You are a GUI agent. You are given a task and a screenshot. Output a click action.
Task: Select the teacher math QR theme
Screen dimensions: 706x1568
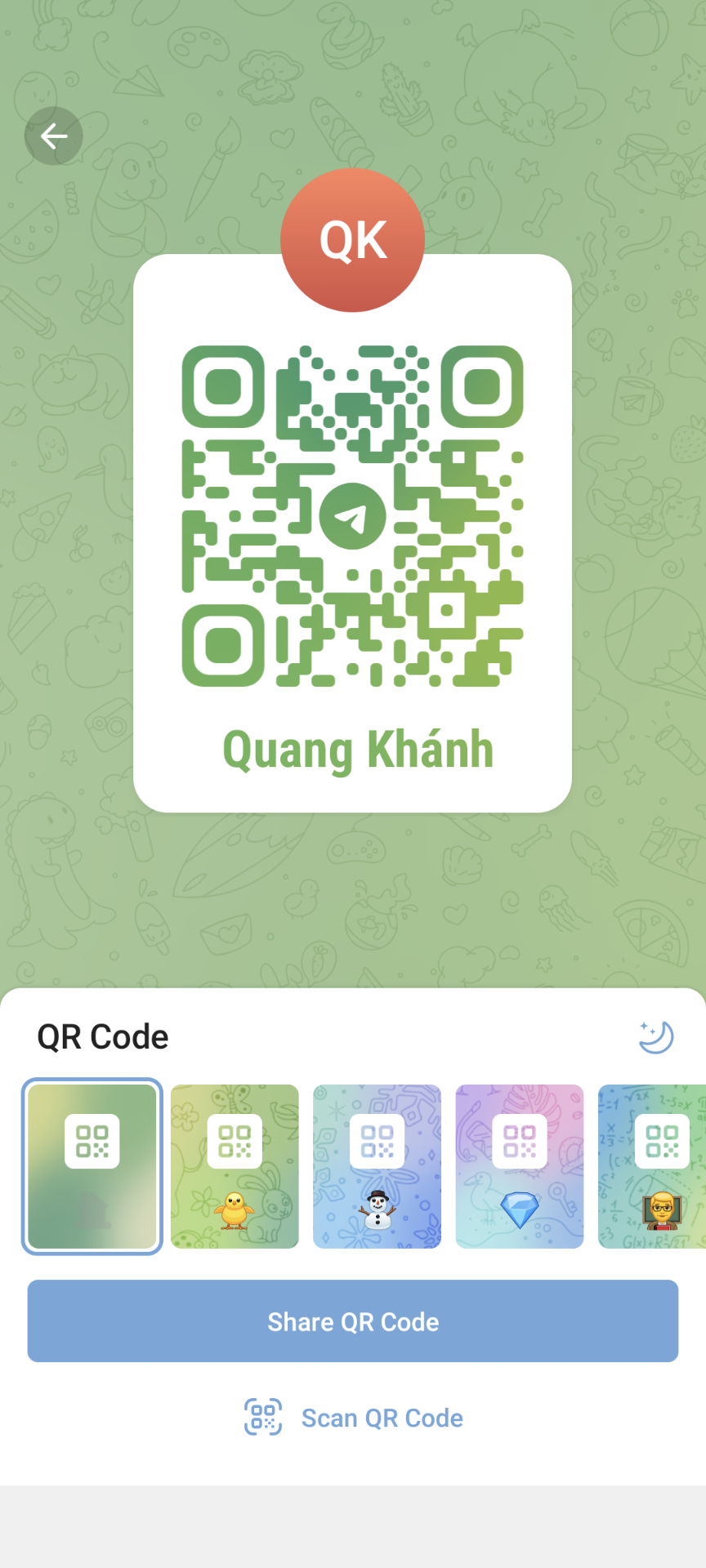tap(654, 1166)
